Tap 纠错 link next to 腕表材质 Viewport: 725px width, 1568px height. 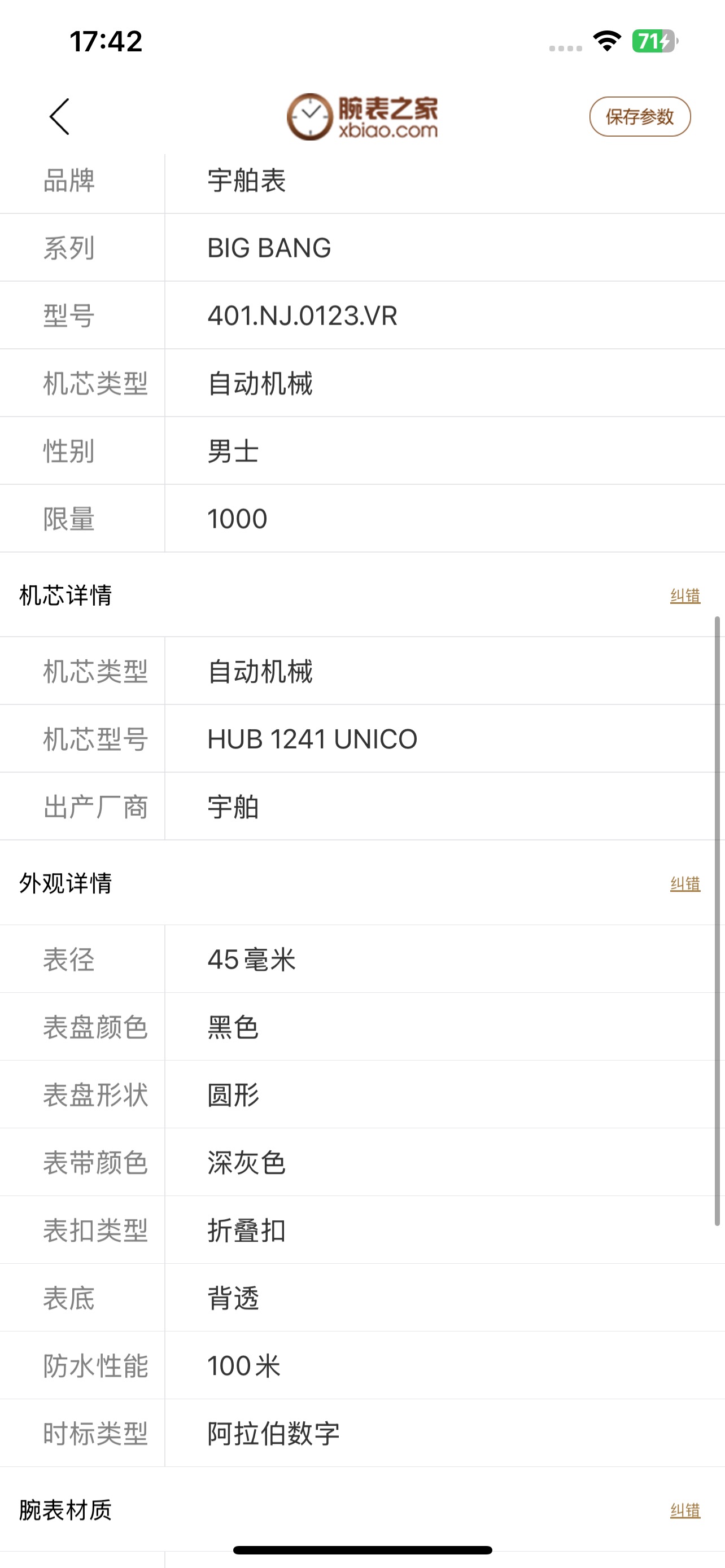[x=685, y=1510]
